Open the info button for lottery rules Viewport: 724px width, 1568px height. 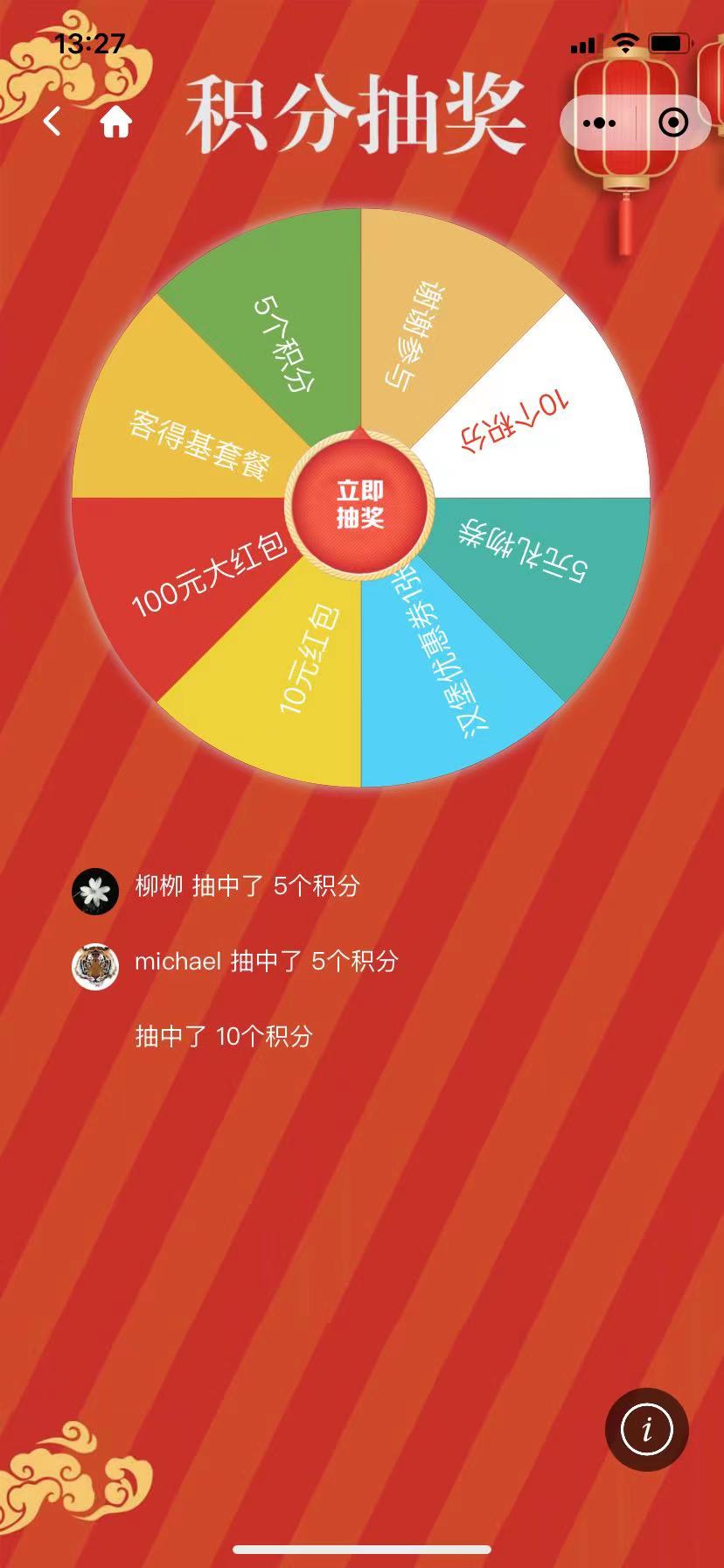tap(646, 1429)
